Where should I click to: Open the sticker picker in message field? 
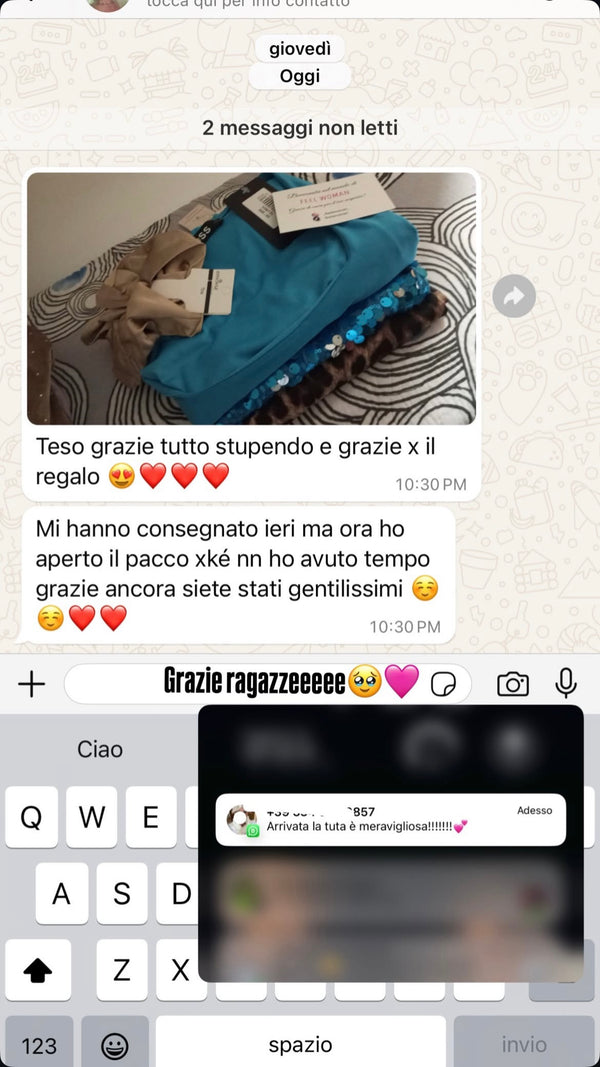pos(443,684)
